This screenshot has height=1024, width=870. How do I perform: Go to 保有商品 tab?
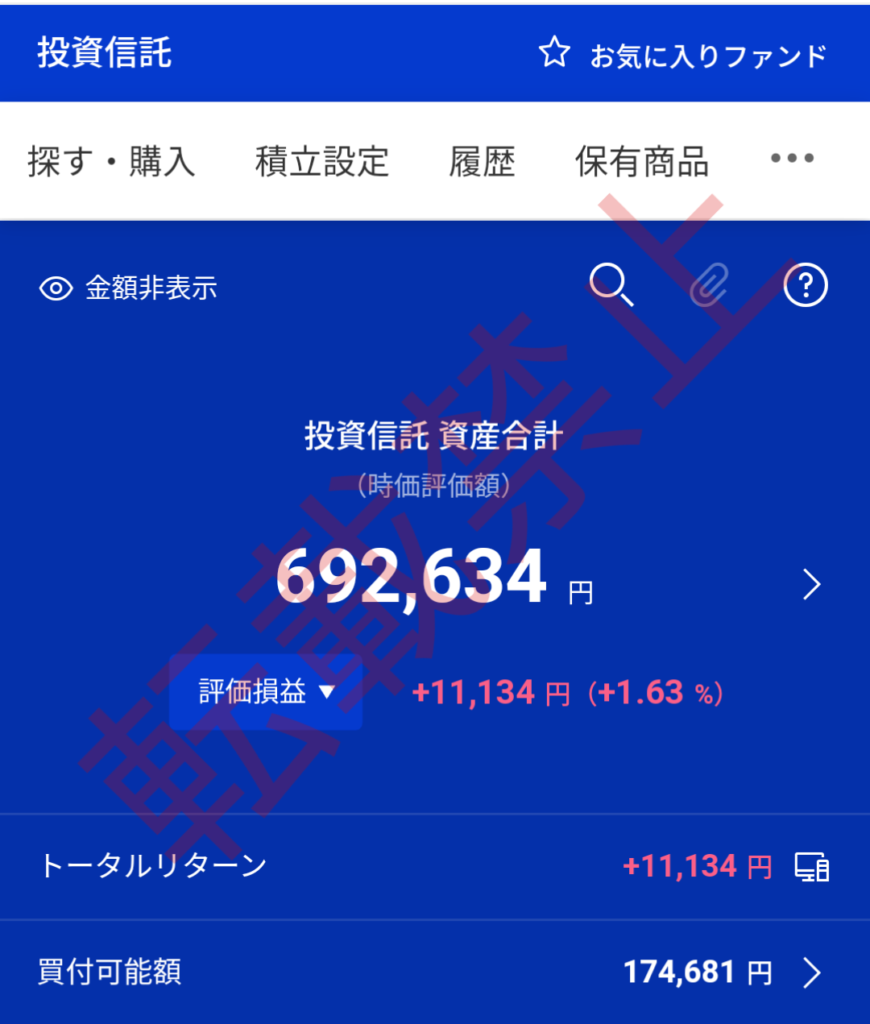(642, 161)
